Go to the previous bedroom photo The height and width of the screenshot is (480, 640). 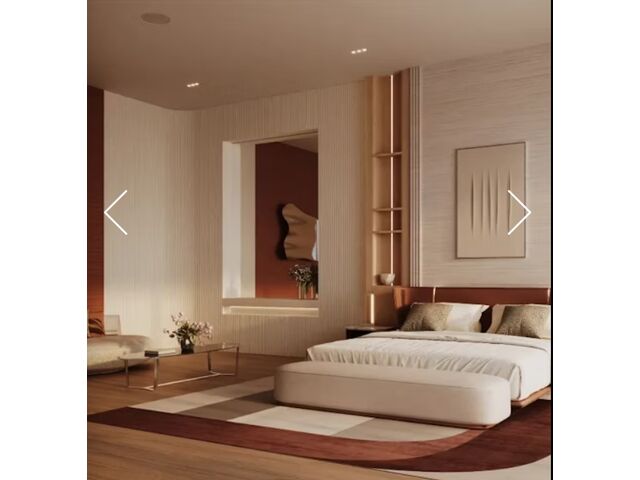point(116,212)
